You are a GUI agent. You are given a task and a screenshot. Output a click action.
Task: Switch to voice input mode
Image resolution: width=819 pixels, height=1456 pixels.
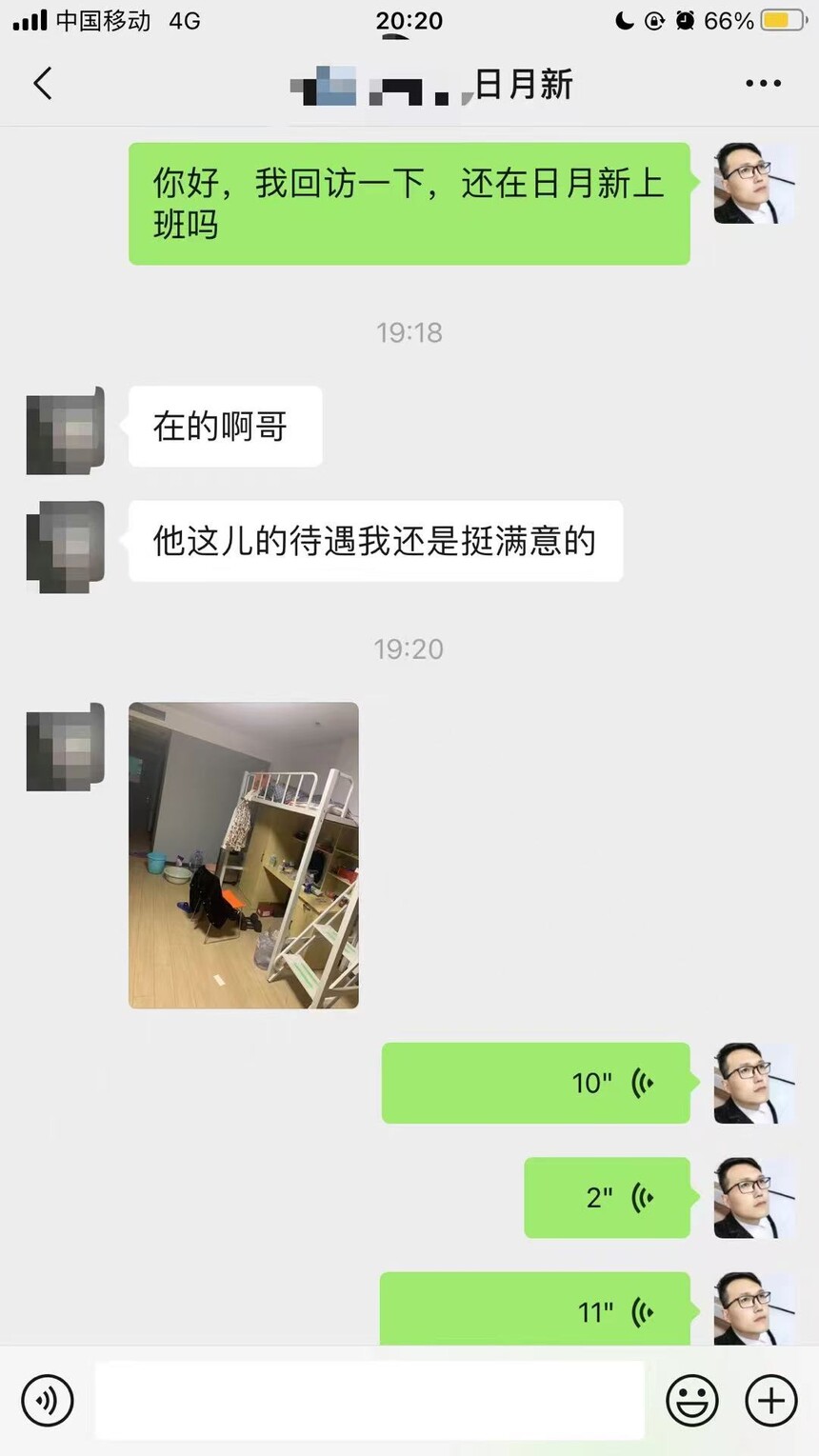coord(47,1400)
